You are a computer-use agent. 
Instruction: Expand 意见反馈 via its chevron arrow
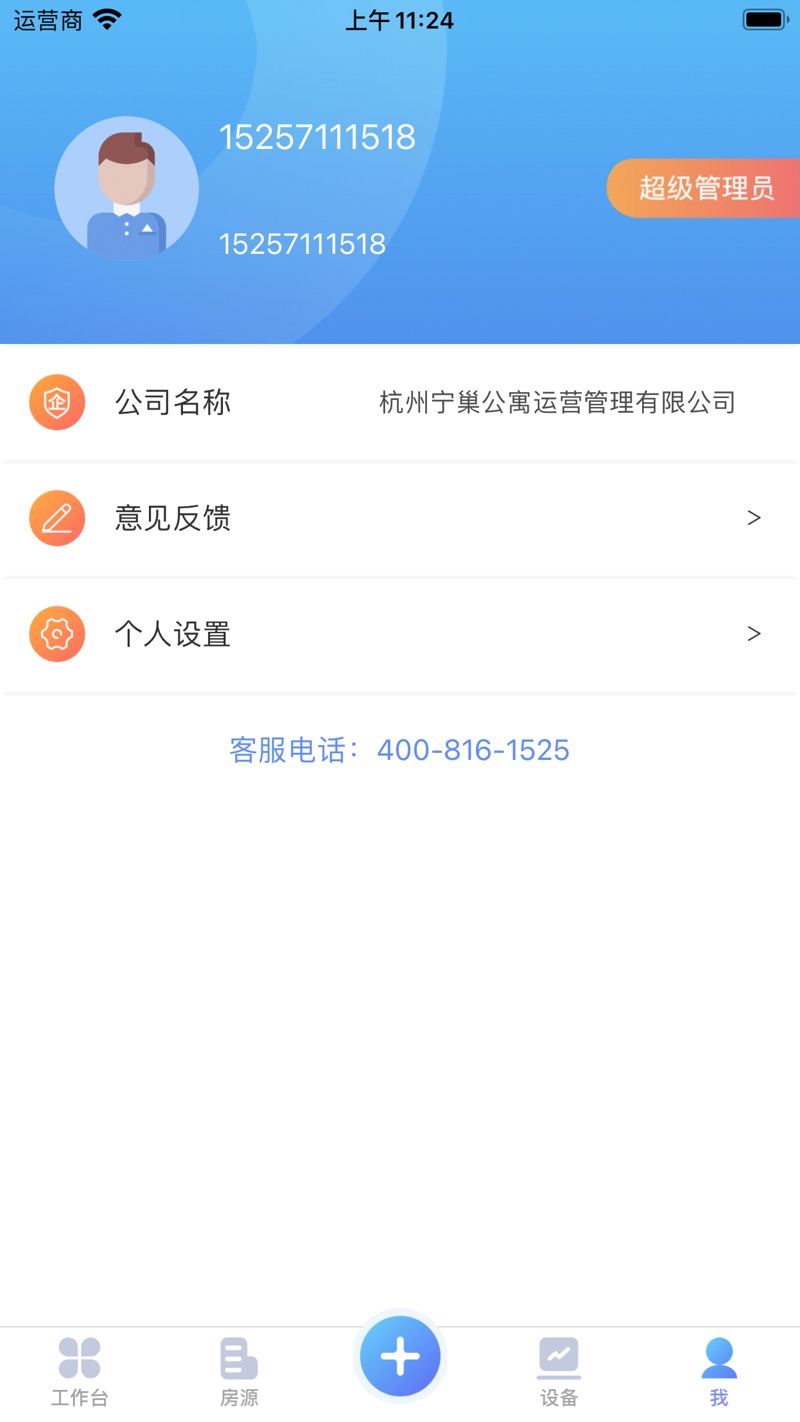point(753,518)
